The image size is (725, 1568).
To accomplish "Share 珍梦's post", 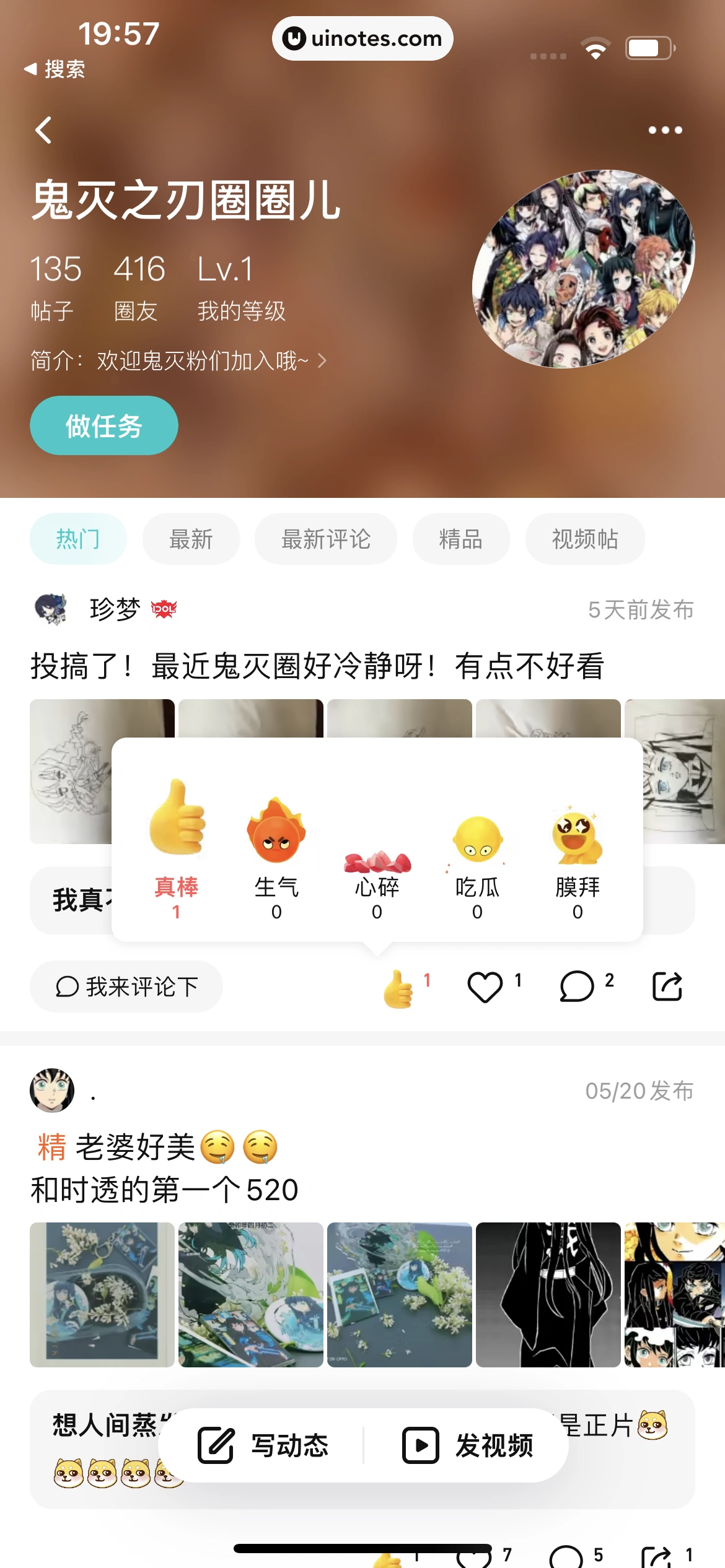I will click(667, 987).
